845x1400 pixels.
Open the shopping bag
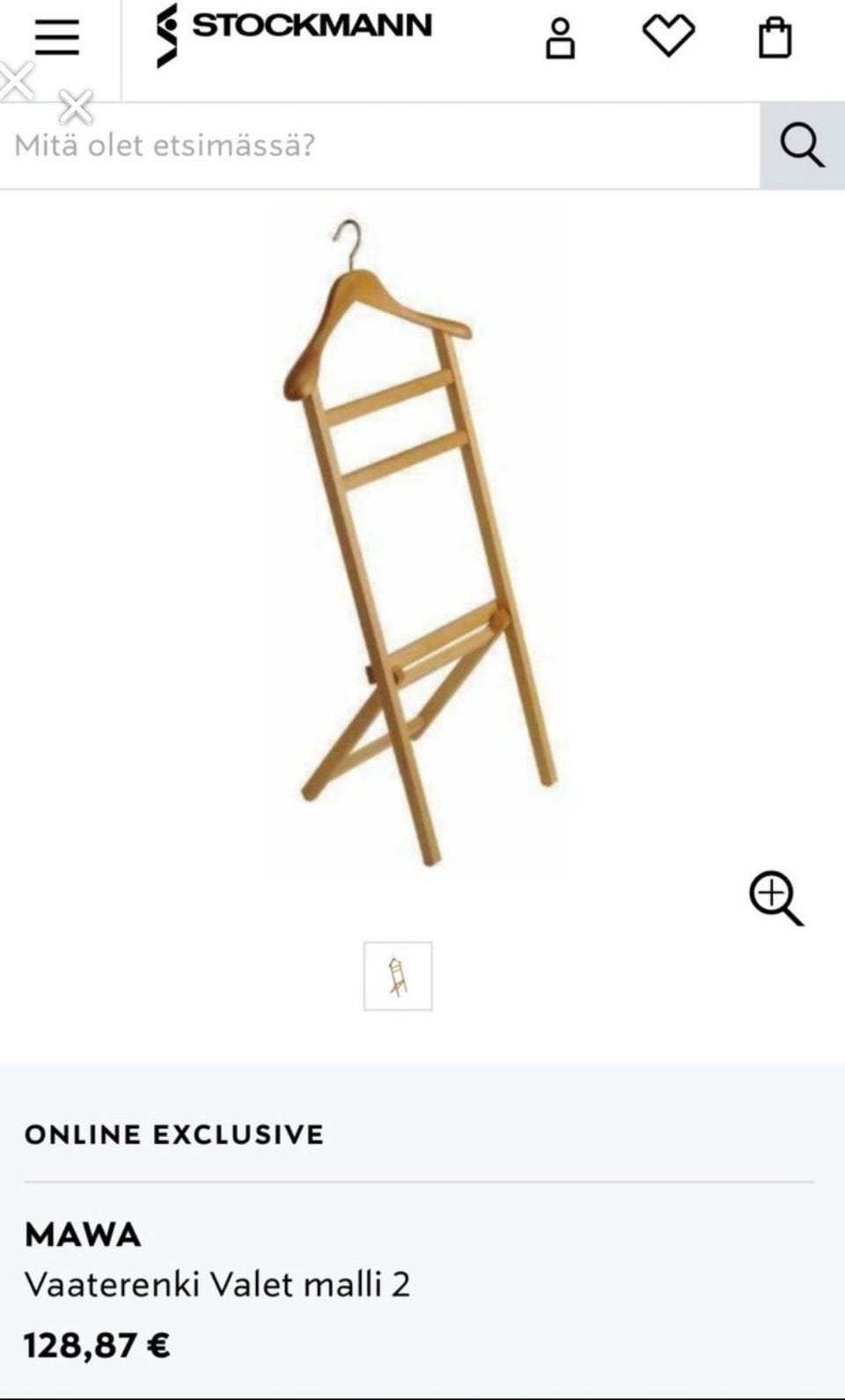(775, 38)
